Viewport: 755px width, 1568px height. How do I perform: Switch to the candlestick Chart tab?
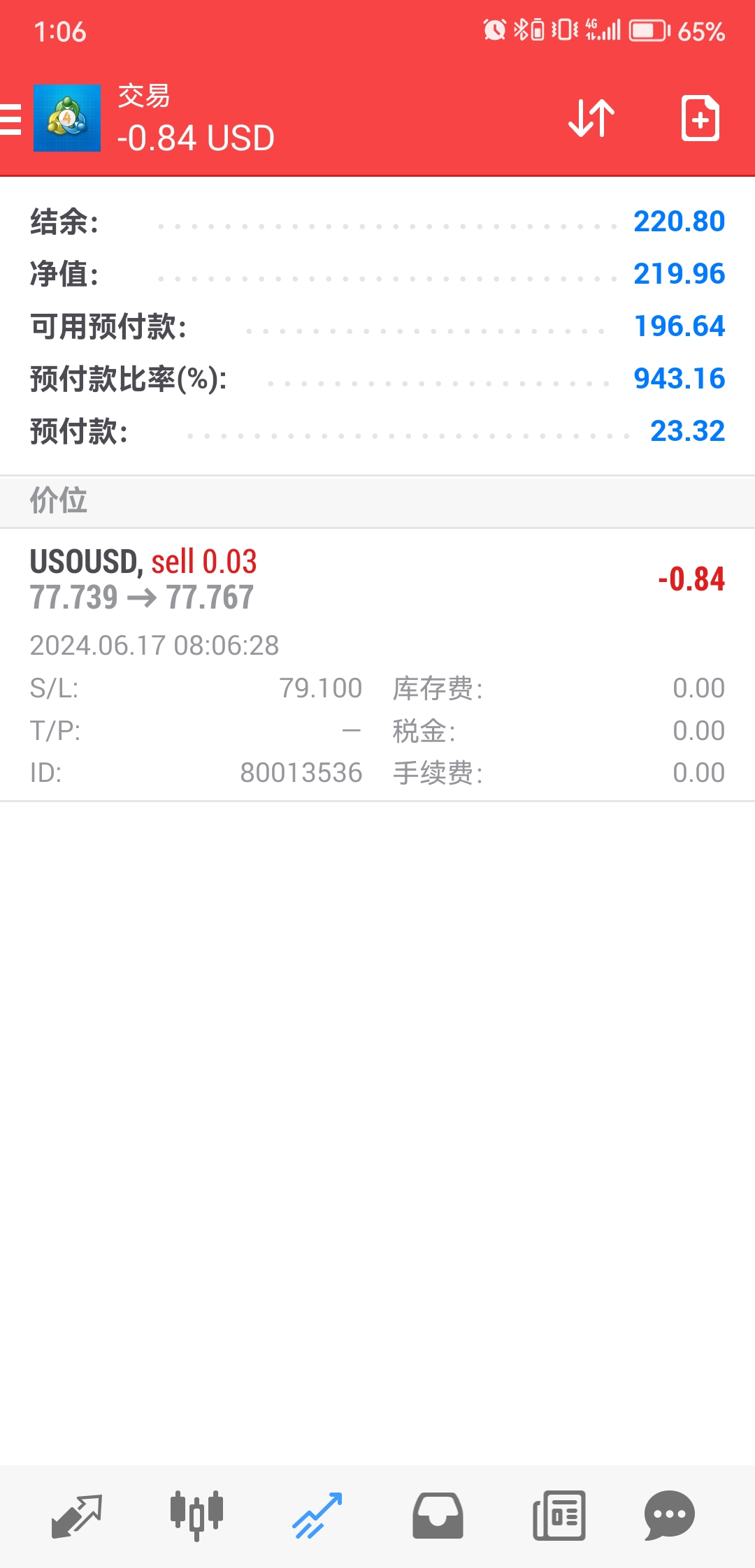click(196, 1516)
